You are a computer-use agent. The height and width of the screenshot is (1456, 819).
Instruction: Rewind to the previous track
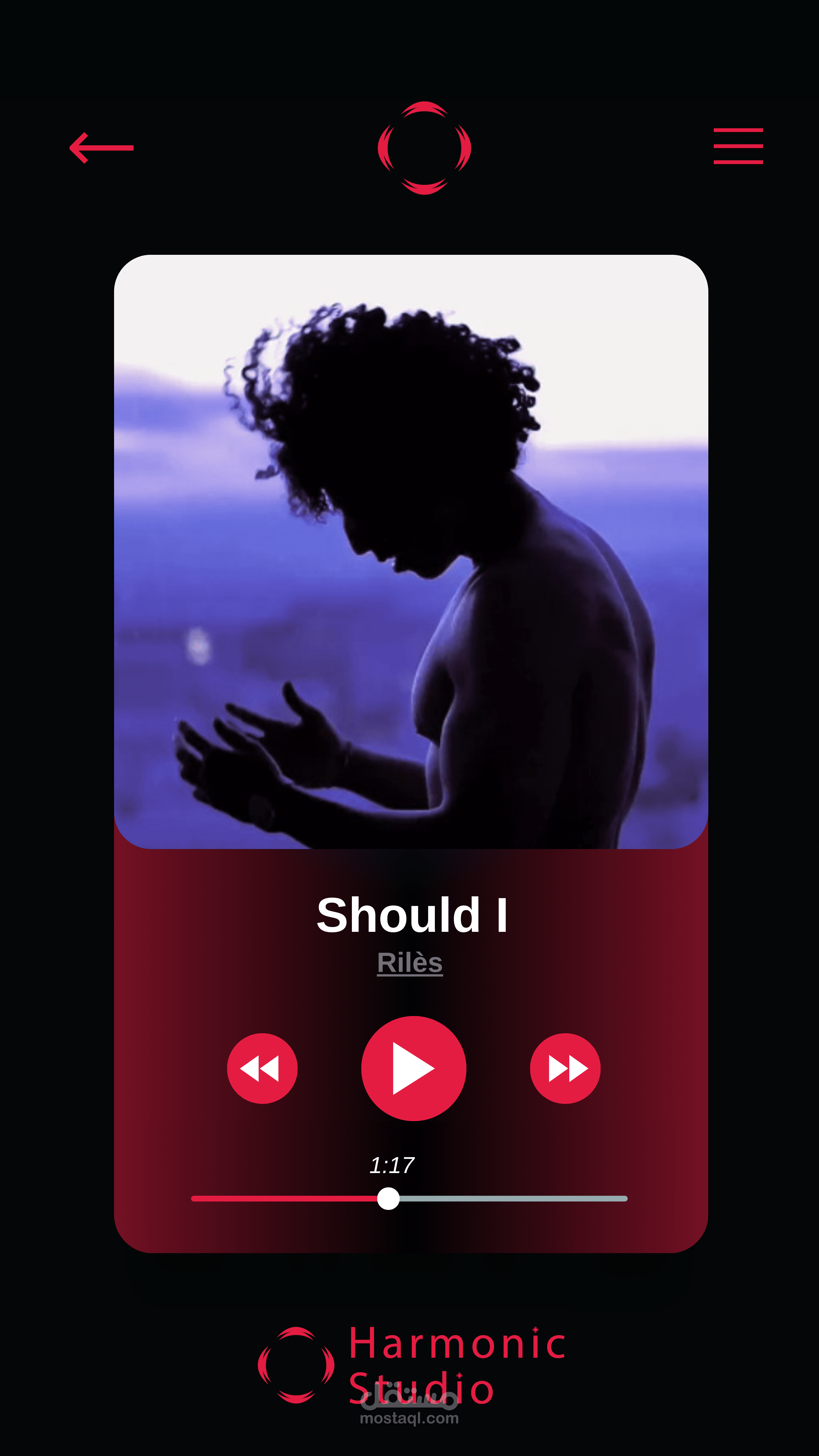[262, 1068]
